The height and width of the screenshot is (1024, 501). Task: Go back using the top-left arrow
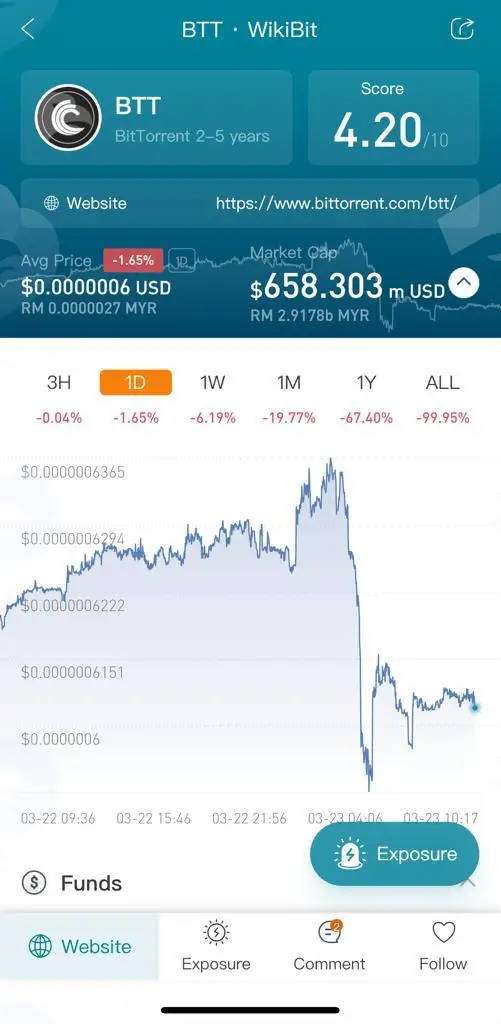tap(28, 29)
